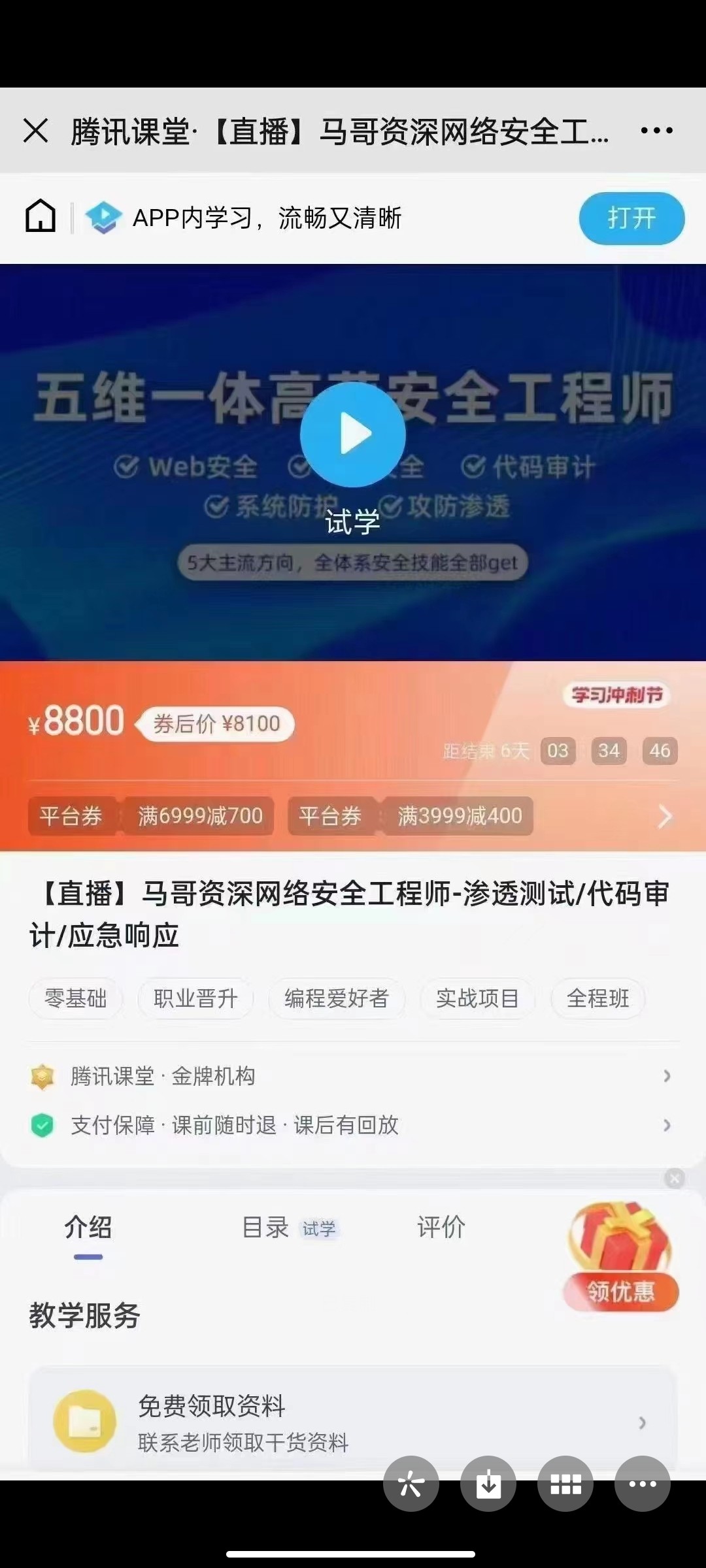This screenshot has width=706, height=1568.
Task: Open the top-right three-dots options icon
Action: click(656, 130)
